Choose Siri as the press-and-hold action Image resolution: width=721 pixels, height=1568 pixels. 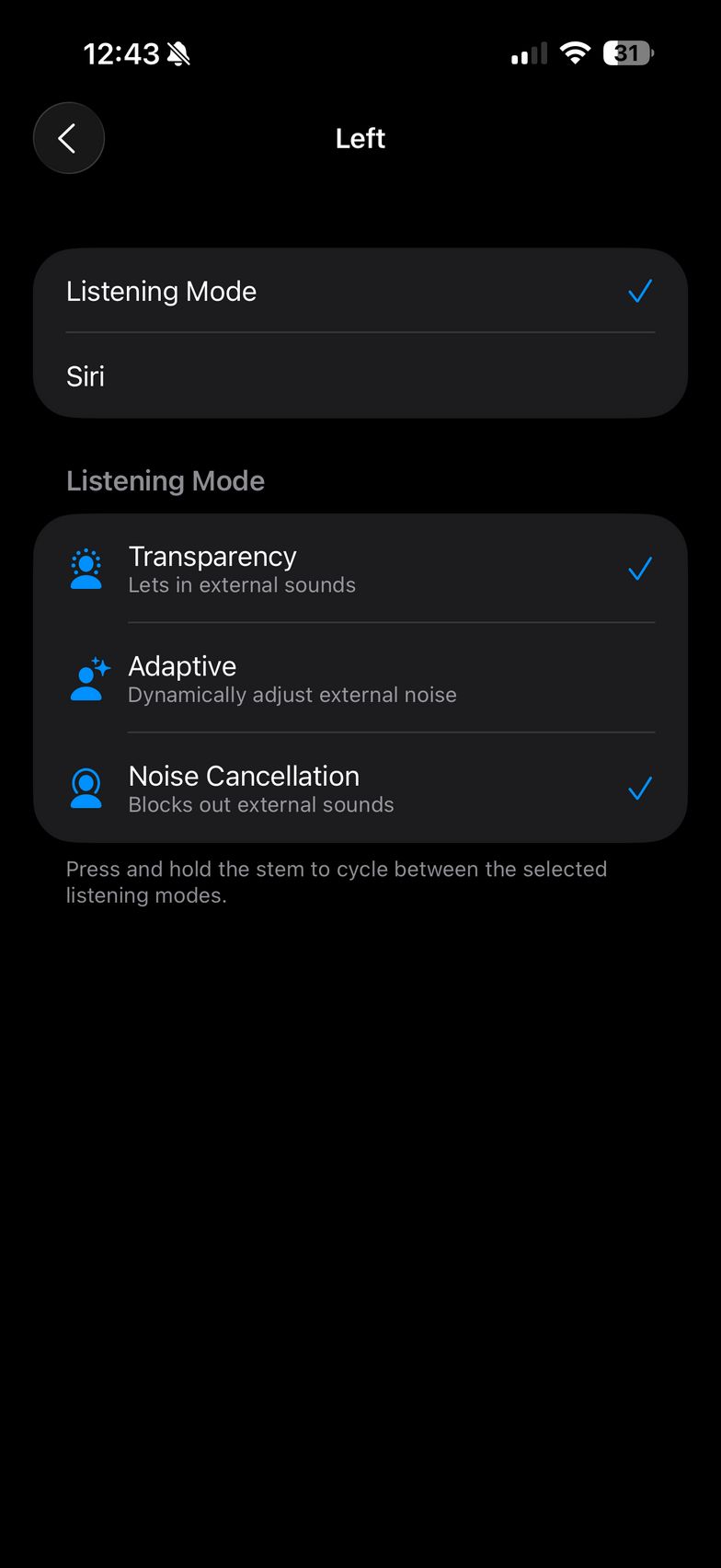point(360,375)
